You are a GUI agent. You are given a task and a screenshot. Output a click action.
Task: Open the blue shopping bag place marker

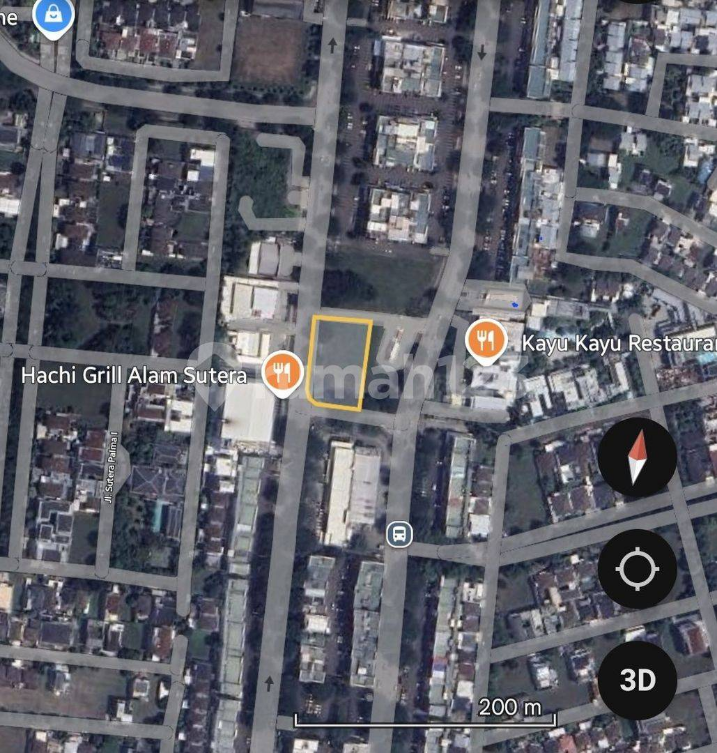click(49, 15)
